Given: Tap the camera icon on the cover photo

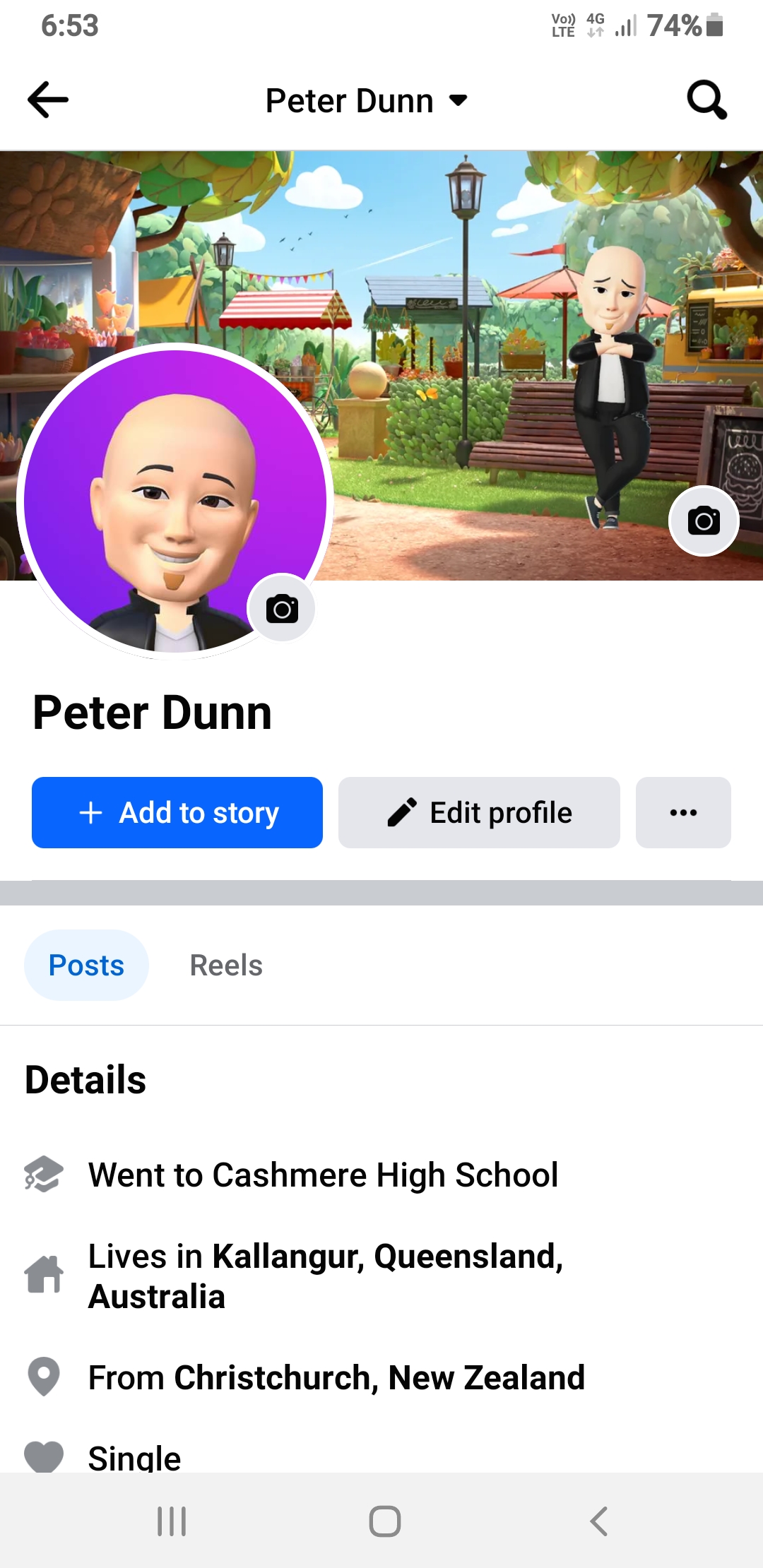Looking at the screenshot, I should click(x=704, y=521).
